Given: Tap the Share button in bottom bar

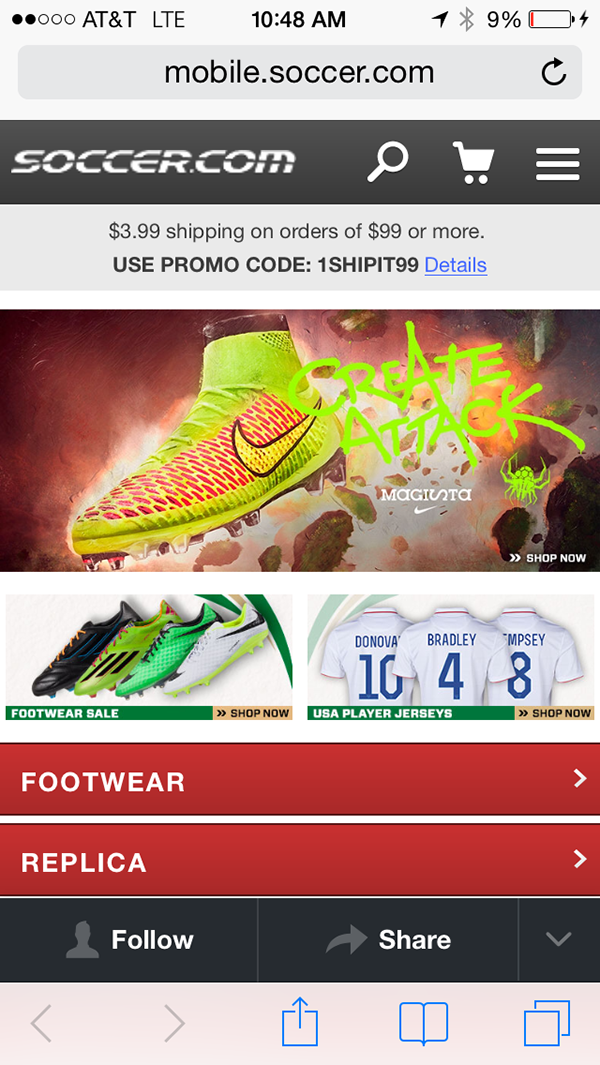Looking at the screenshot, I should tap(387, 940).
